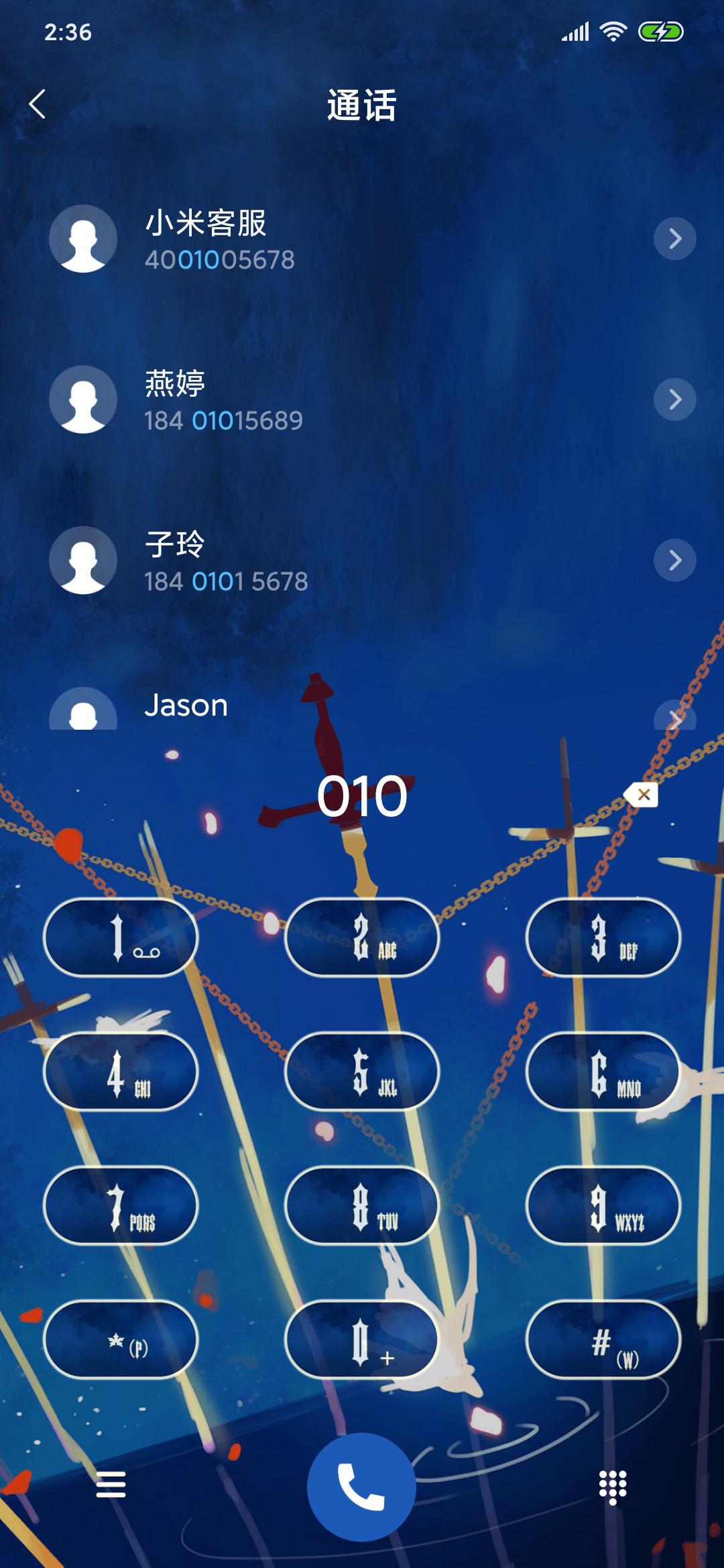
Task: Go back using the top-left arrow
Action: pyautogui.click(x=38, y=105)
